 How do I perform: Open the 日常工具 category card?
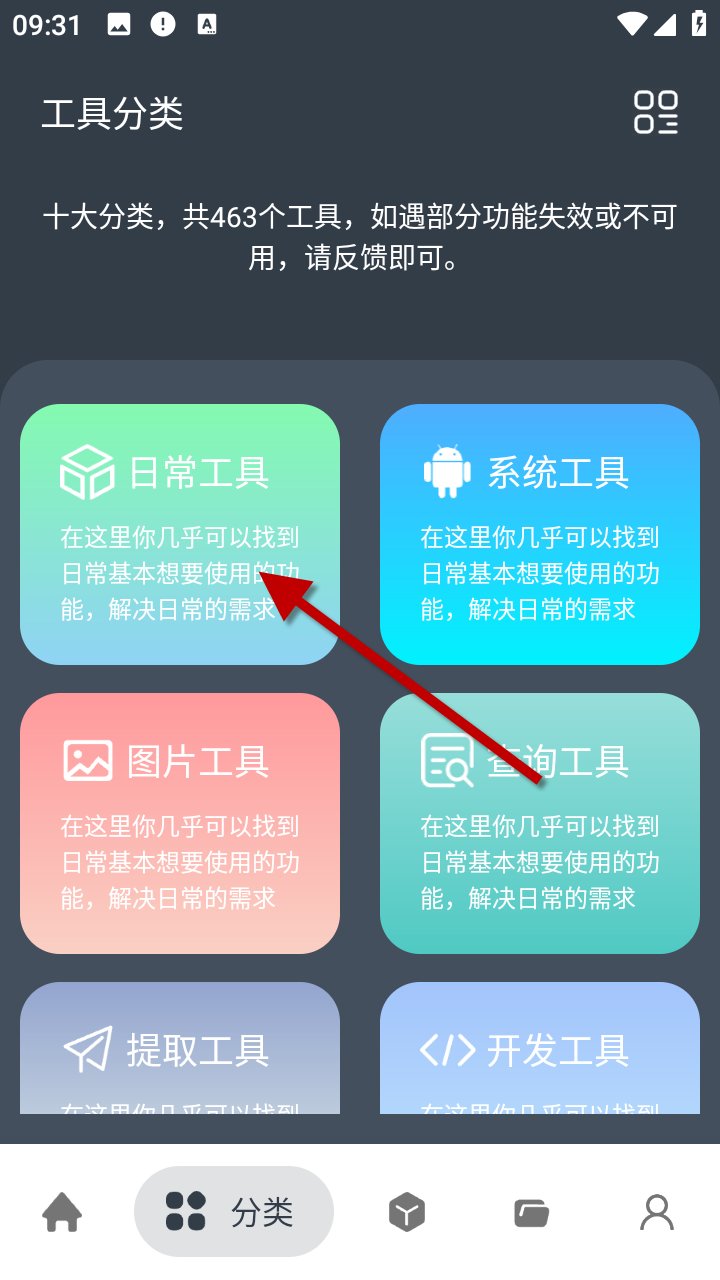pyautogui.click(x=180, y=534)
